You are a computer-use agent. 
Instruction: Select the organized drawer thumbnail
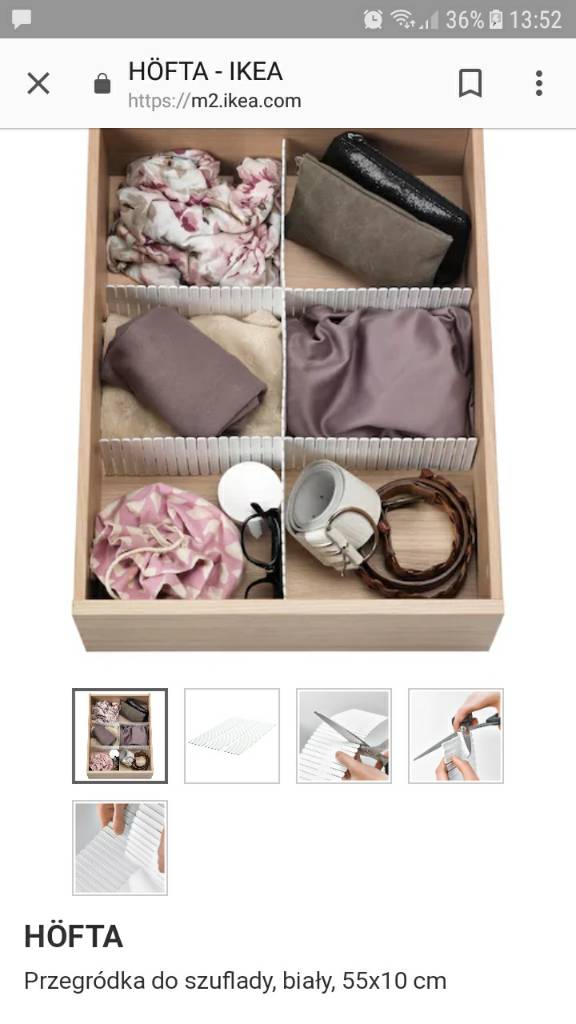point(120,736)
